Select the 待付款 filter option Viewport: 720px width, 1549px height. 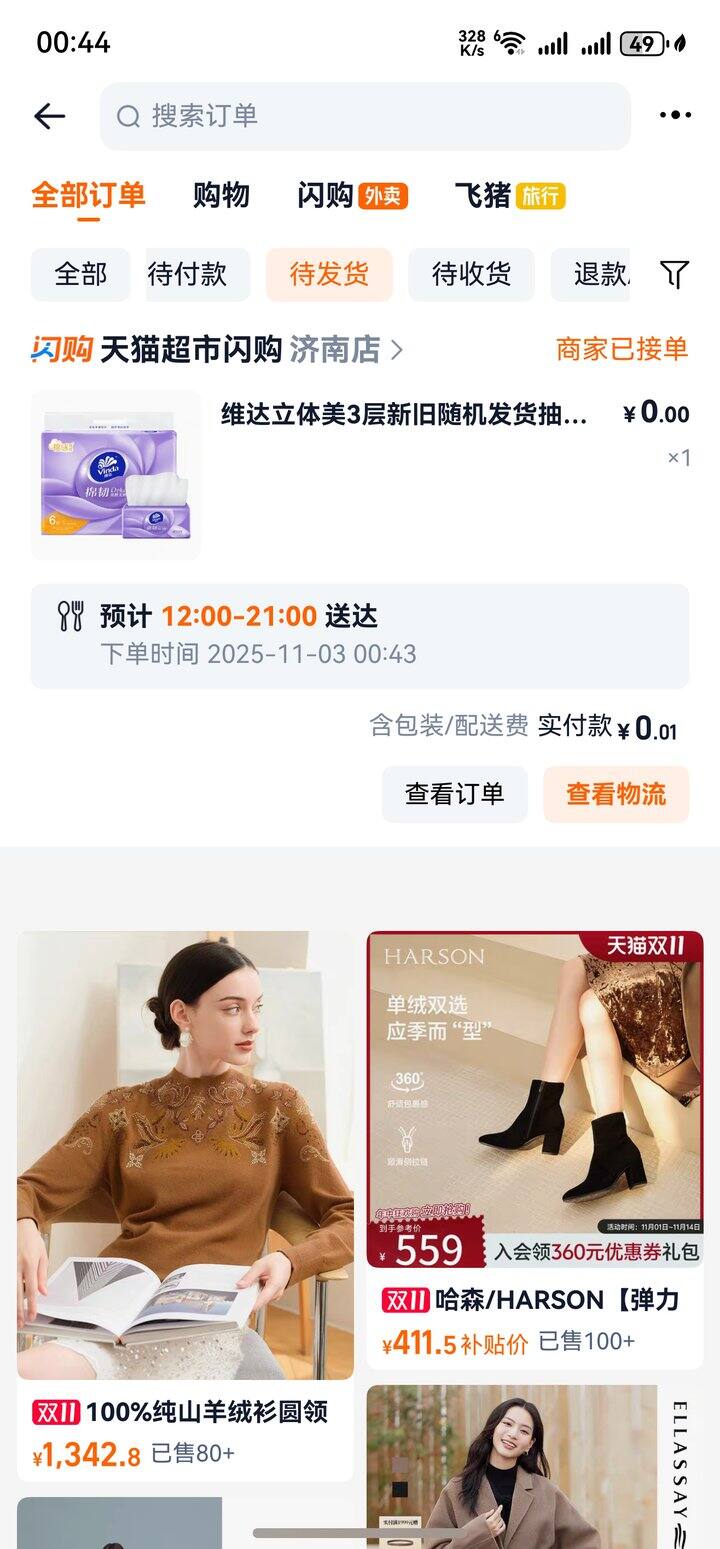197,273
